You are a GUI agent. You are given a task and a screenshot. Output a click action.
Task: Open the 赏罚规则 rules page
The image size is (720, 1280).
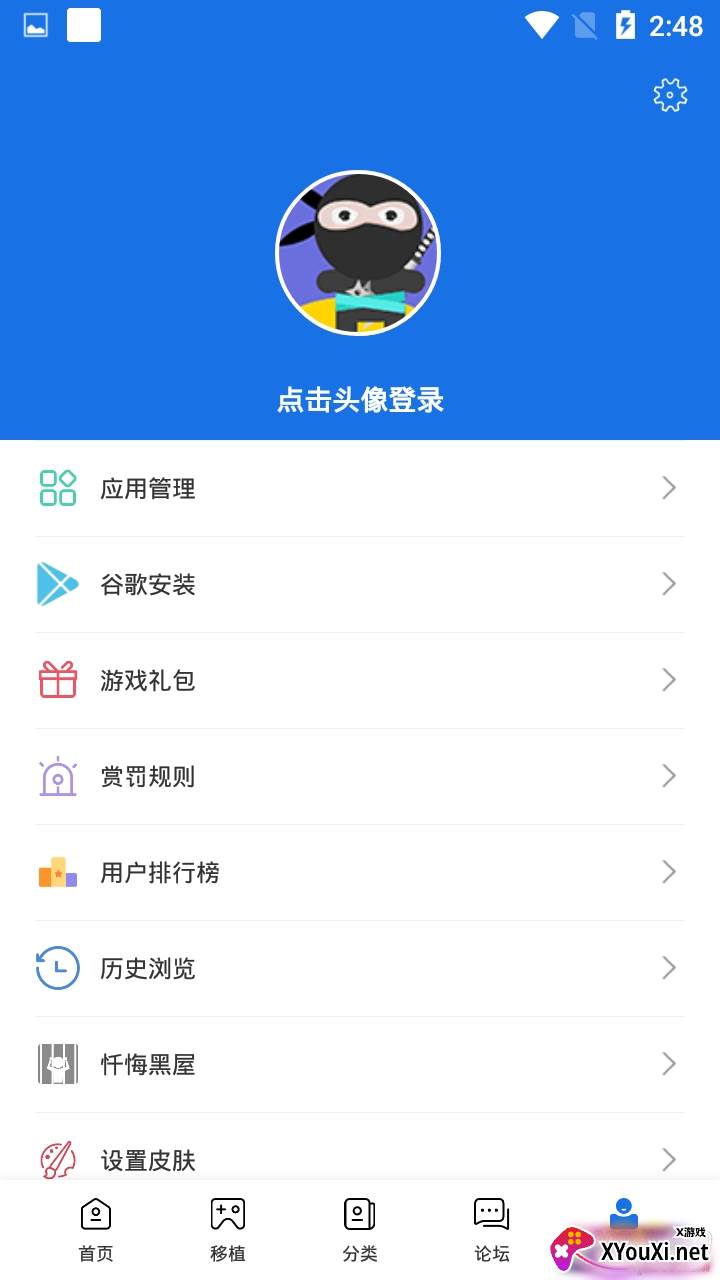(360, 776)
